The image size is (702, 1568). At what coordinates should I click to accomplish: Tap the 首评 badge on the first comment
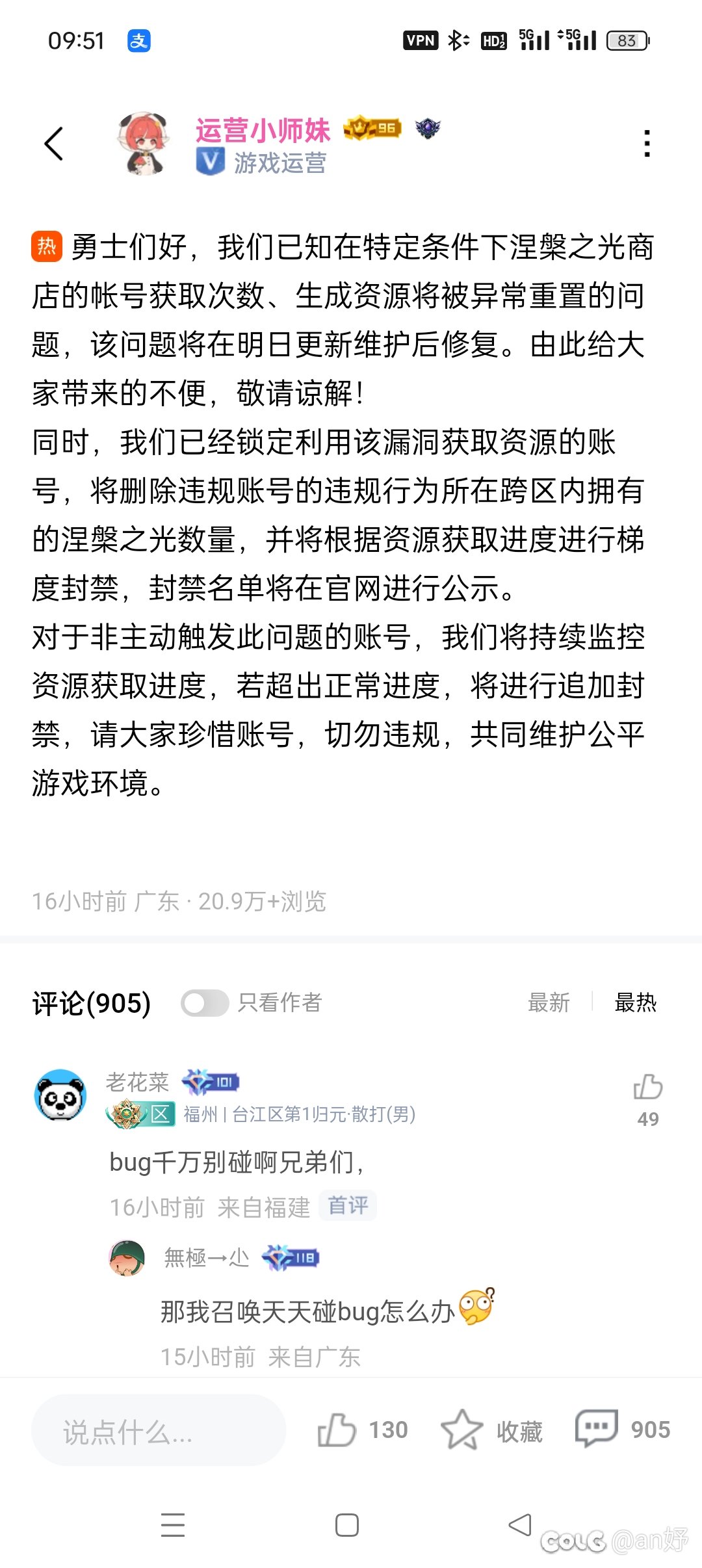point(348,1205)
